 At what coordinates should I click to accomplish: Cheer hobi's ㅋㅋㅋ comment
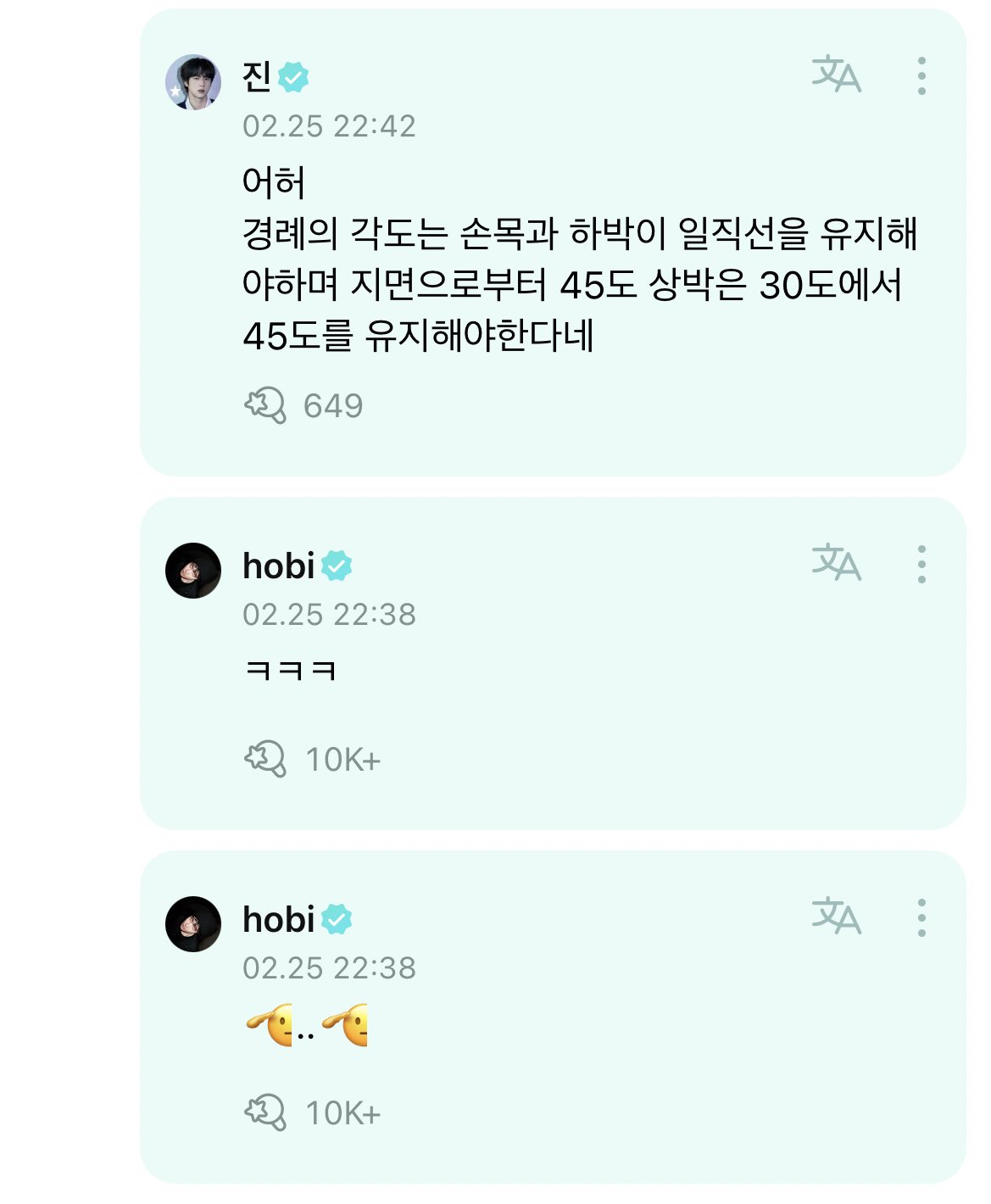265,759
